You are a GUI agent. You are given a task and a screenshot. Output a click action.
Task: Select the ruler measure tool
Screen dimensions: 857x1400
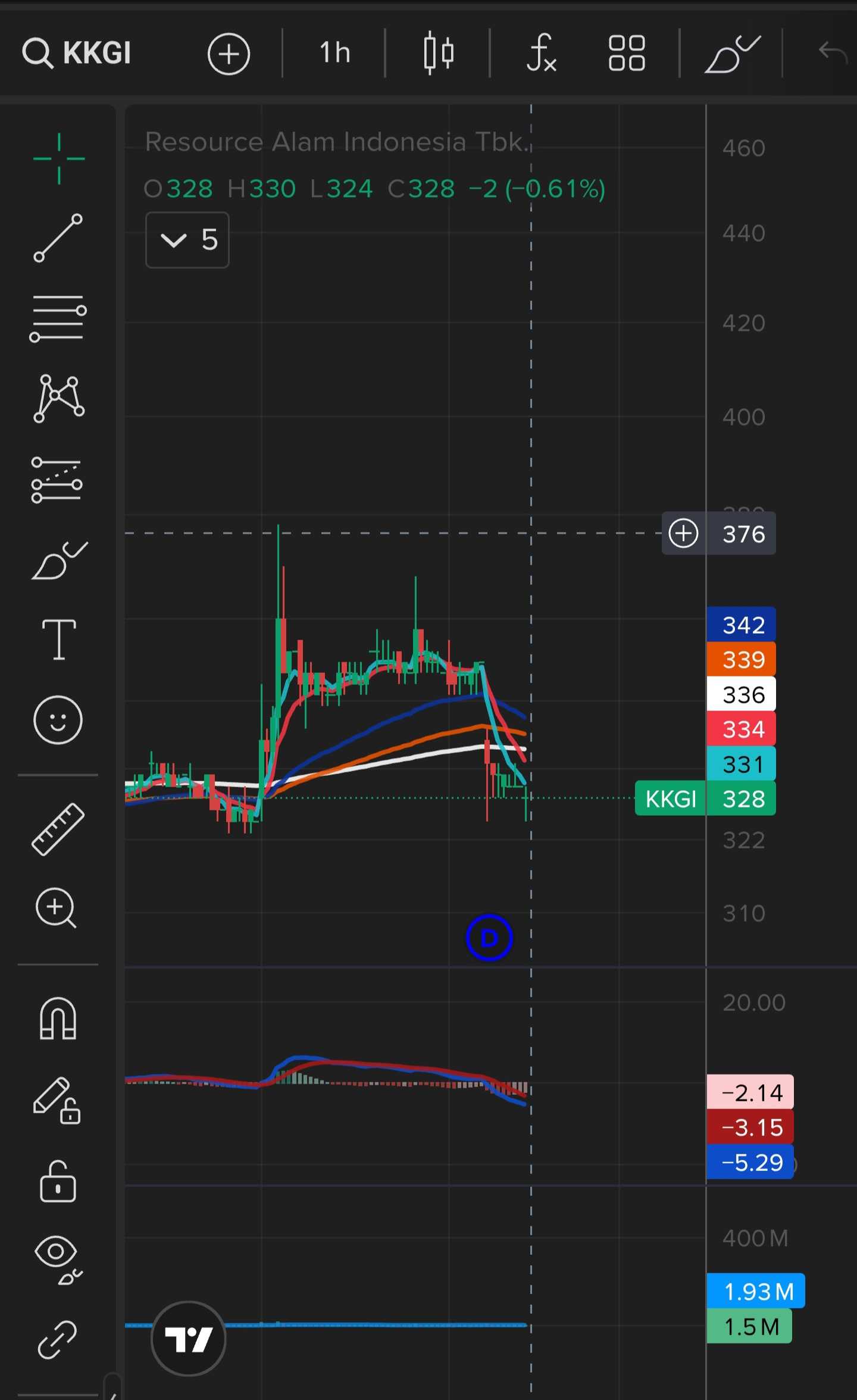[58, 829]
